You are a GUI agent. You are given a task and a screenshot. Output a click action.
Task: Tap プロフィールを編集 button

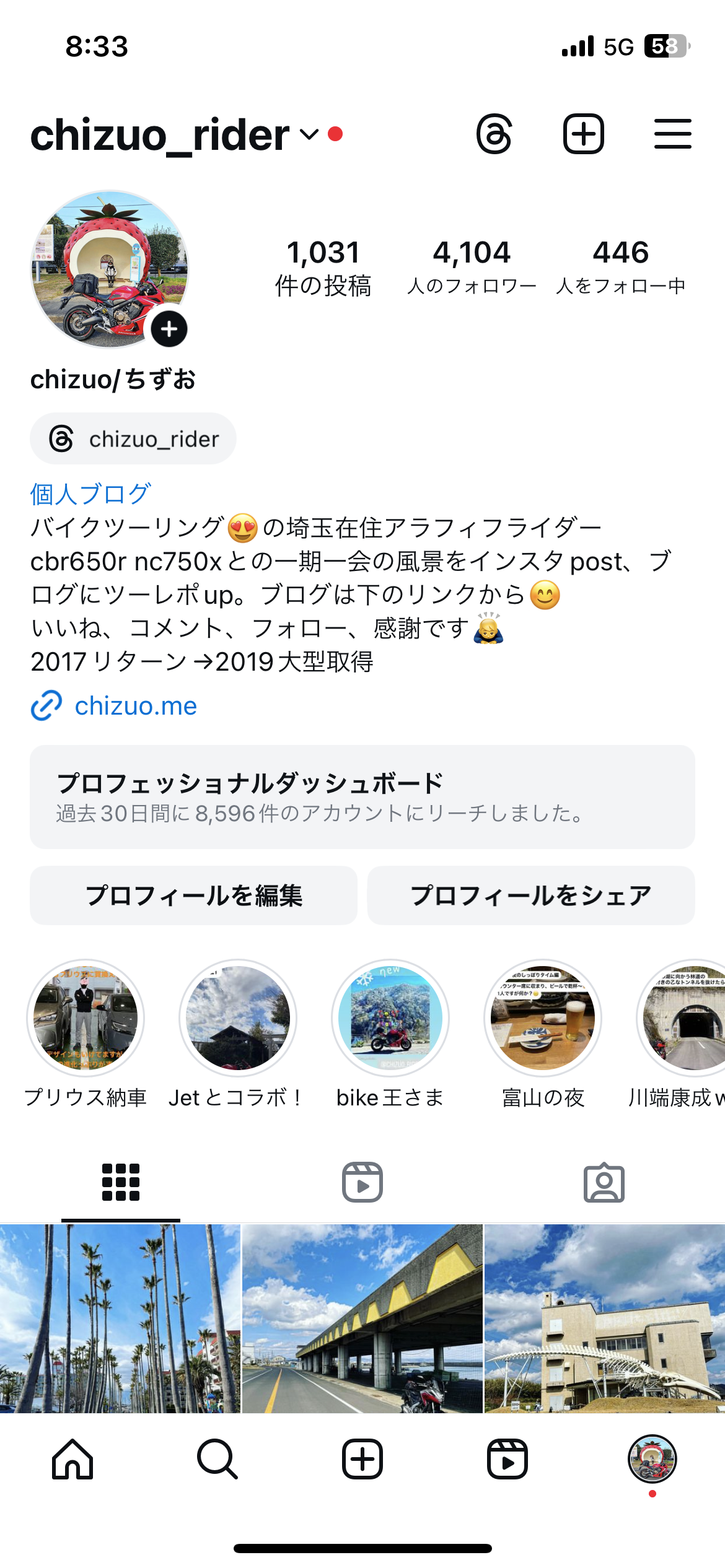pos(193,895)
